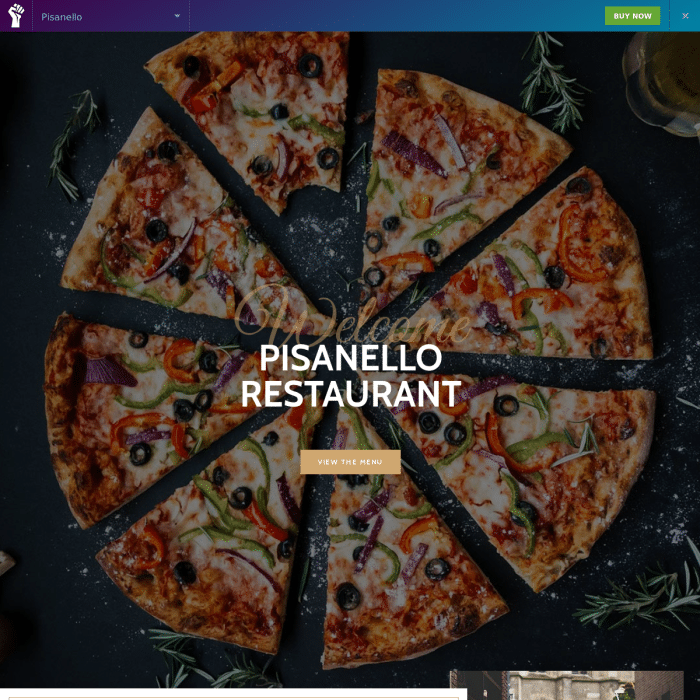The width and height of the screenshot is (700, 700).
Task: Close the preview top bar
Action: click(685, 16)
